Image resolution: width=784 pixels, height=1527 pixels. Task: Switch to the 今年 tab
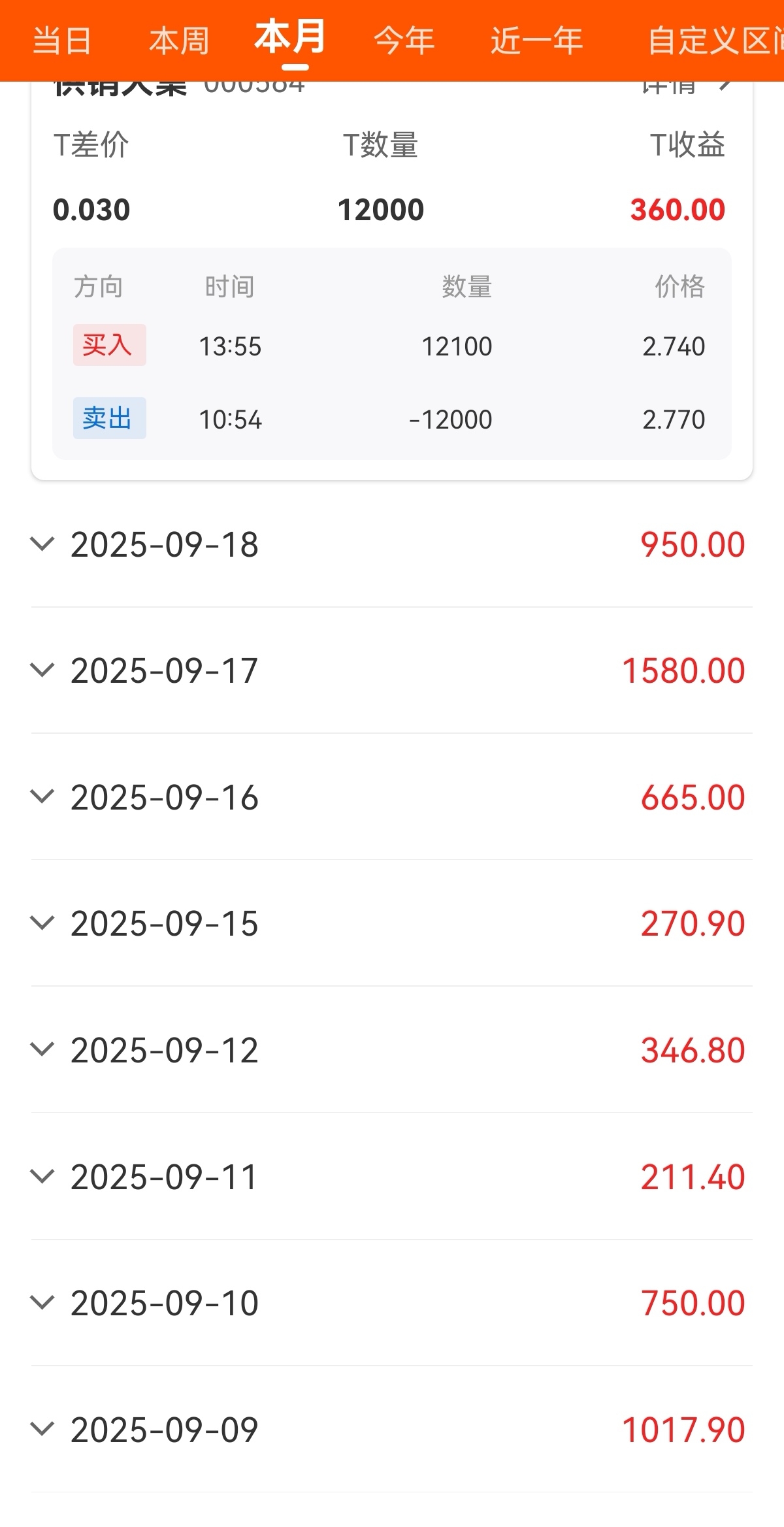(404, 41)
